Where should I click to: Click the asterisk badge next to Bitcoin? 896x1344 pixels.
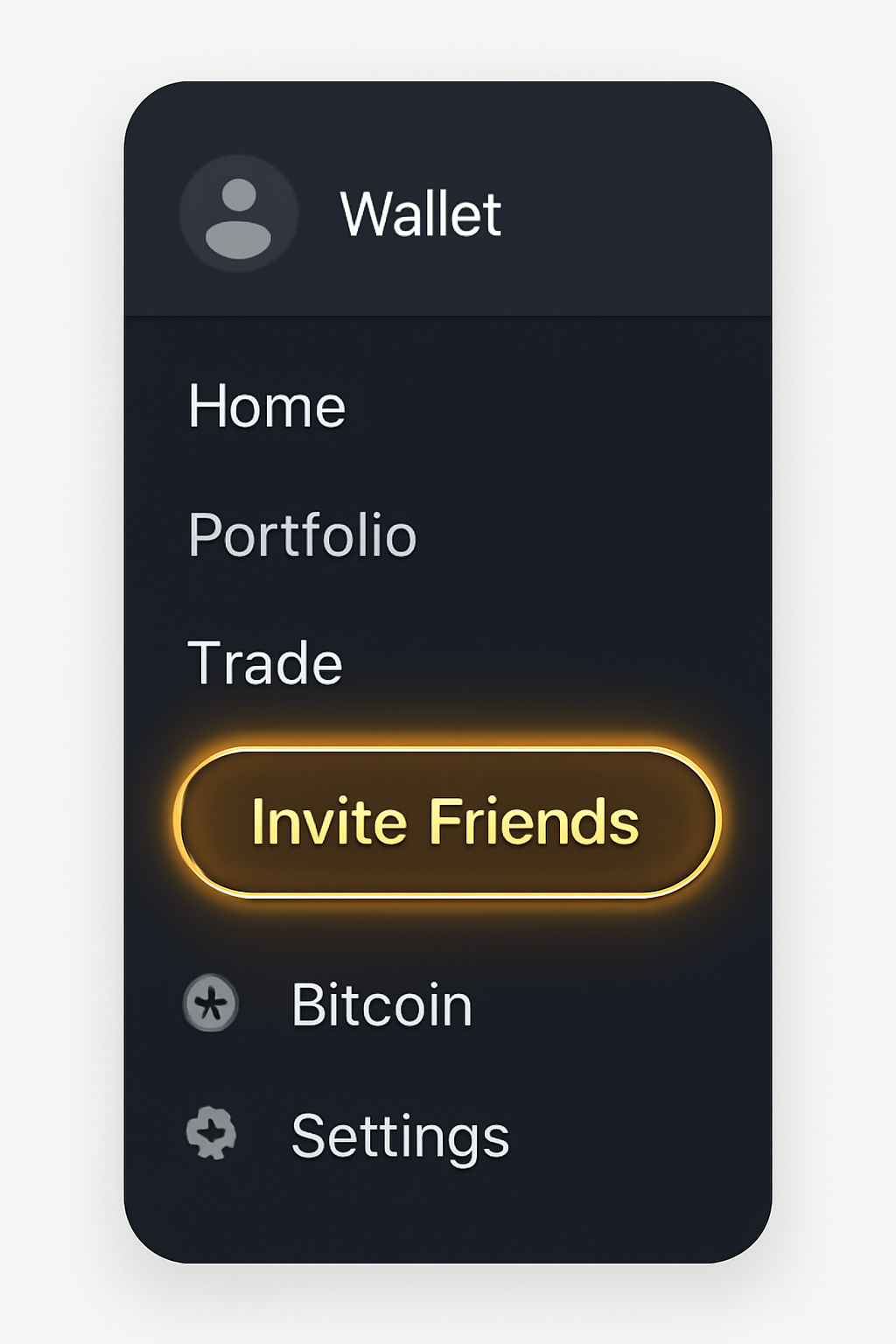coord(210,1003)
